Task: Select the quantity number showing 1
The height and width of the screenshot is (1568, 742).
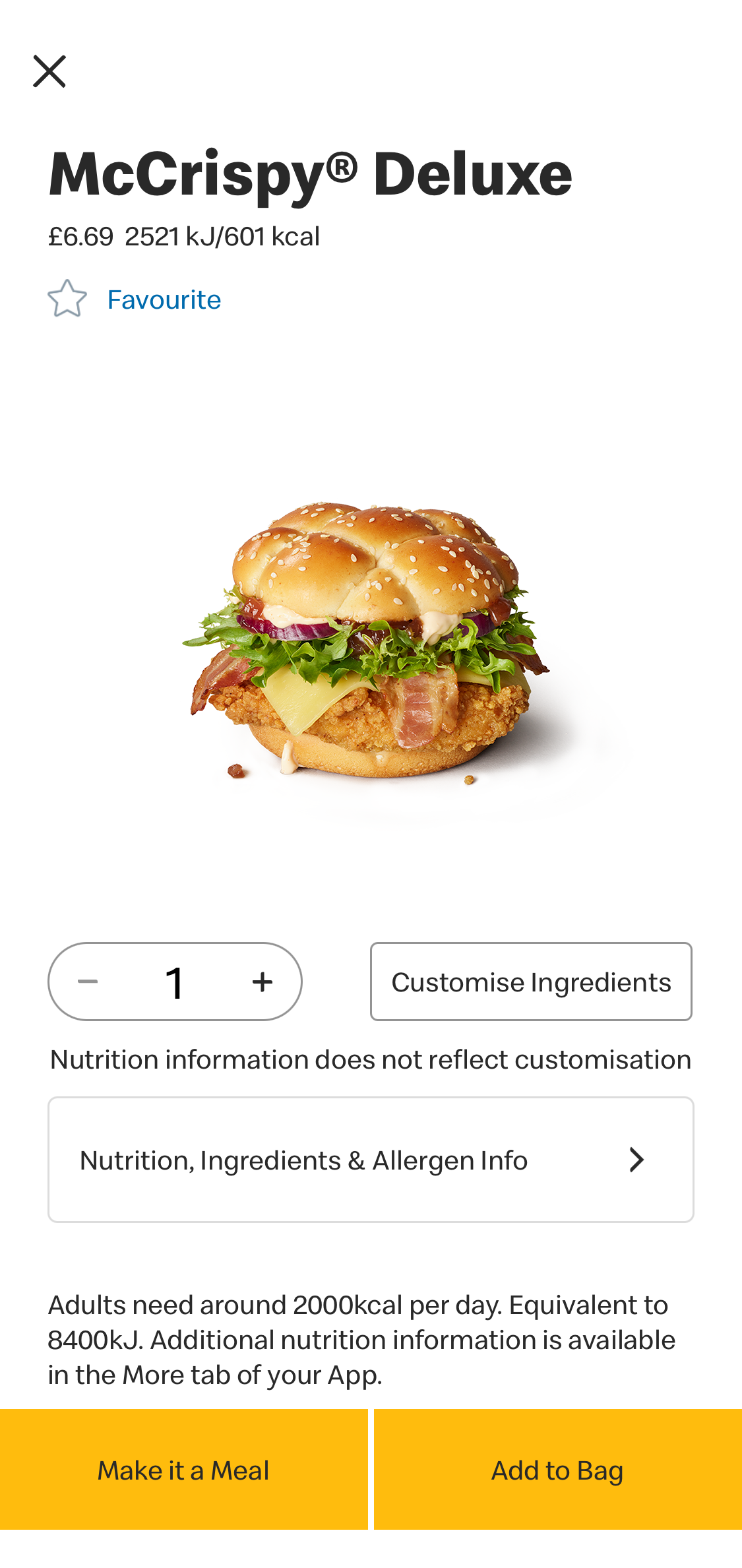Action: pos(175,981)
